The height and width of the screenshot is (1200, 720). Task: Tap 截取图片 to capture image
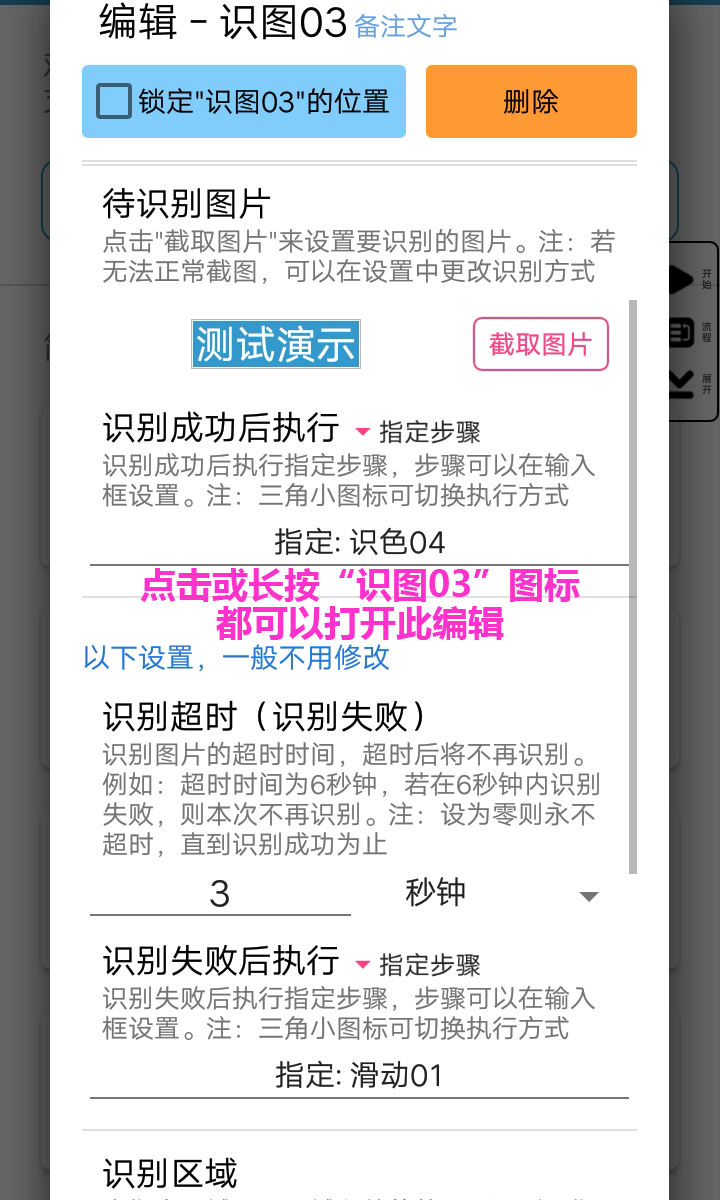(540, 344)
